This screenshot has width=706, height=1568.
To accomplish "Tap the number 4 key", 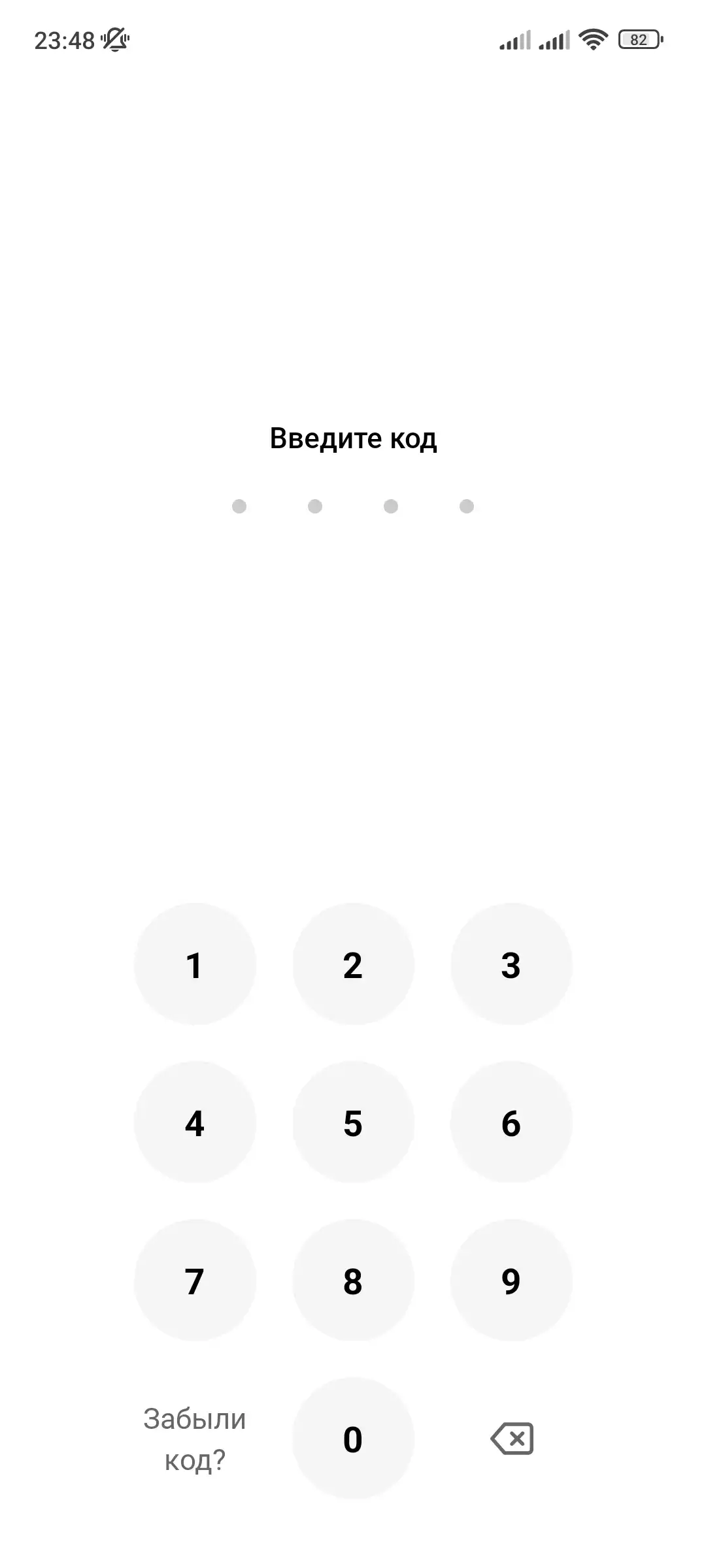I will coord(195,1122).
